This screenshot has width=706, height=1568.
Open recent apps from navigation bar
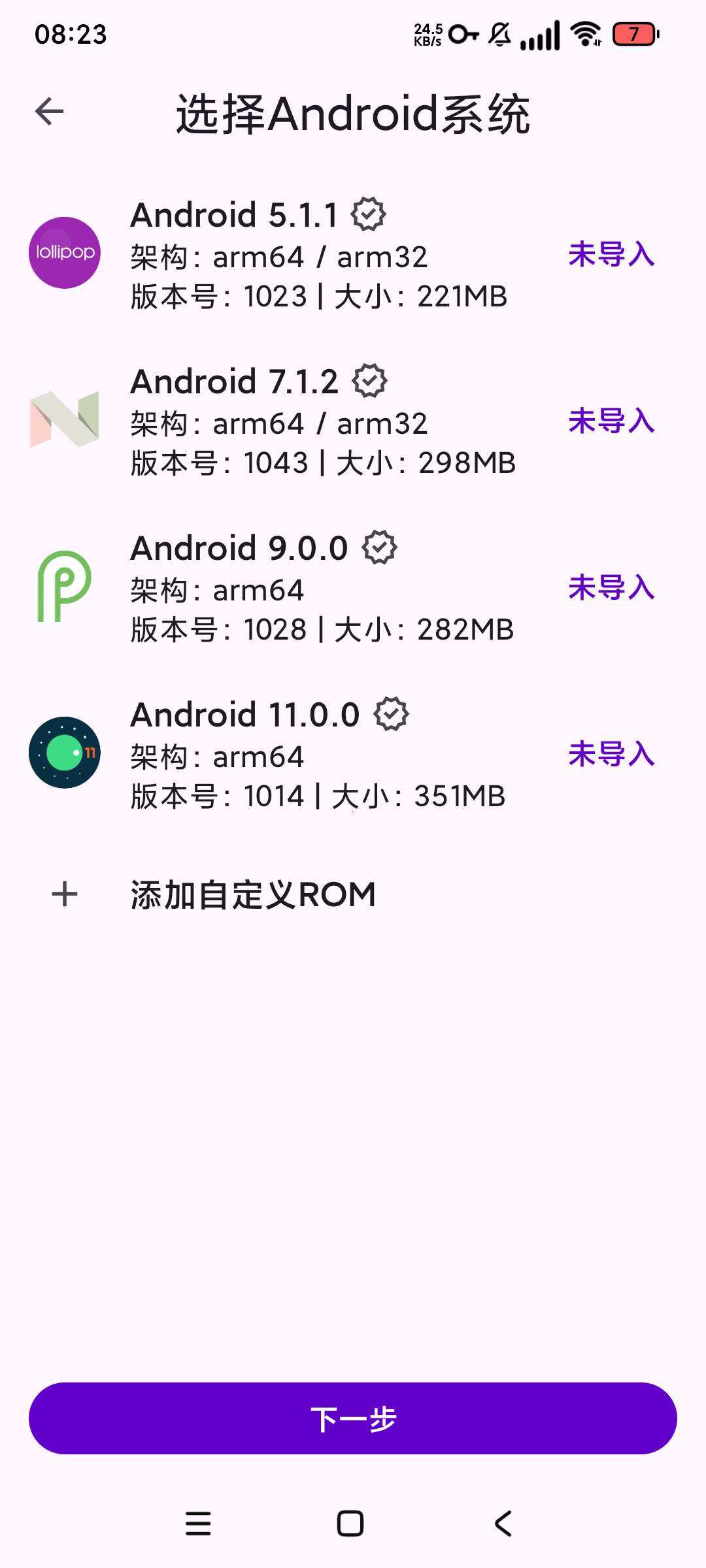198,1524
